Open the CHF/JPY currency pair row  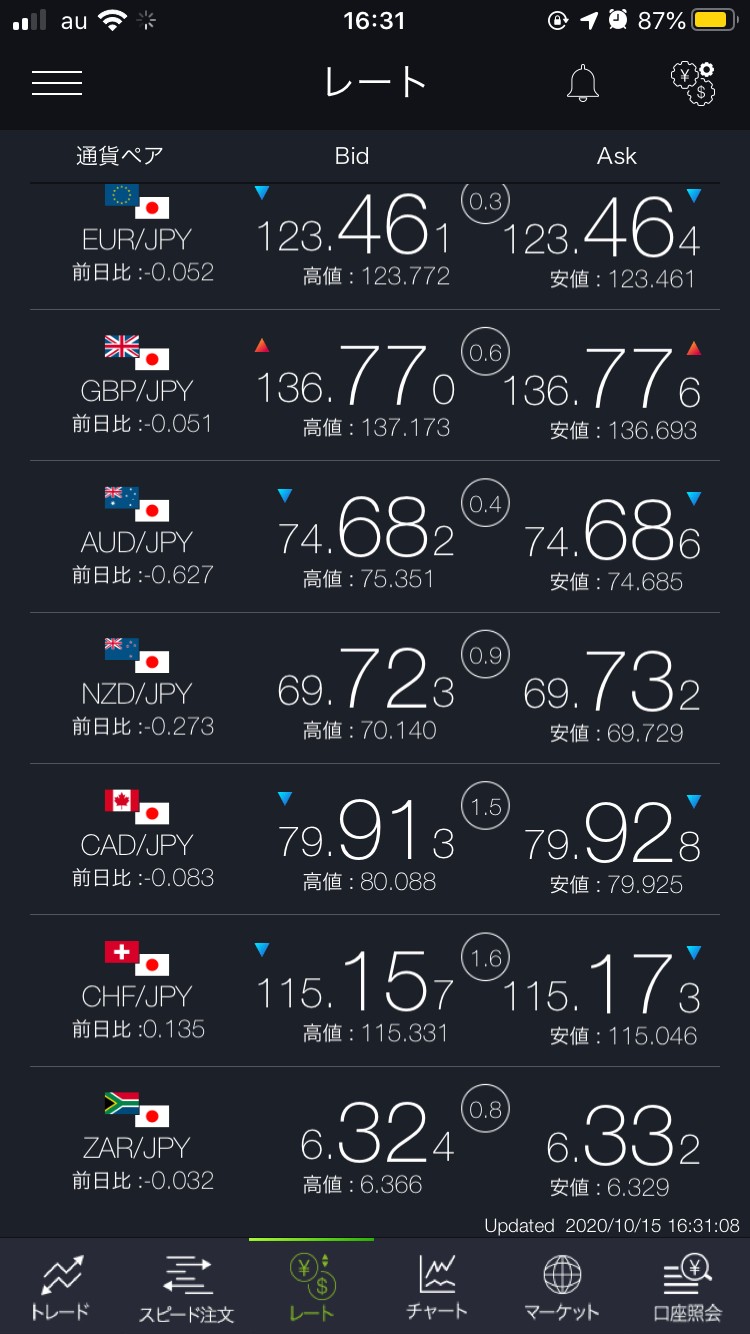pyautogui.click(x=375, y=990)
